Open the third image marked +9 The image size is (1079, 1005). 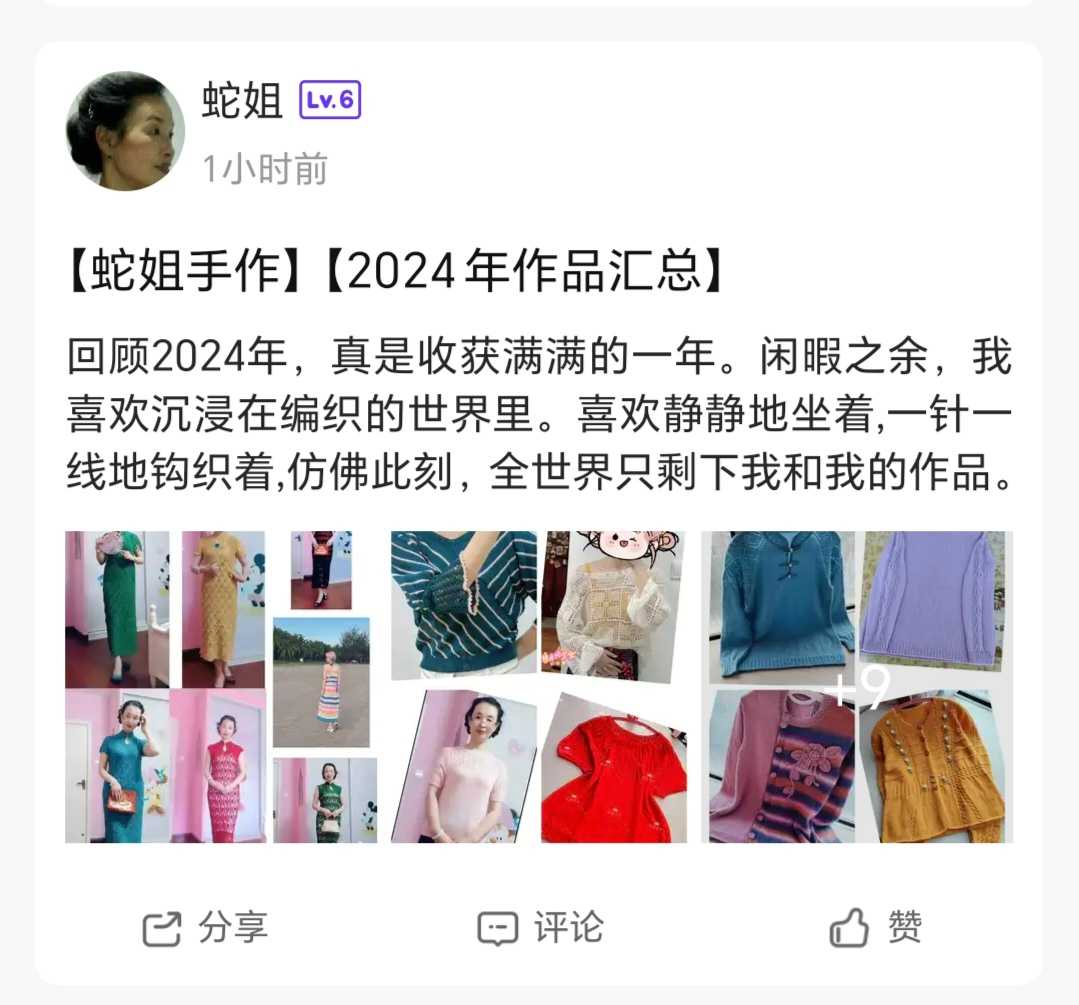[857, 686]
